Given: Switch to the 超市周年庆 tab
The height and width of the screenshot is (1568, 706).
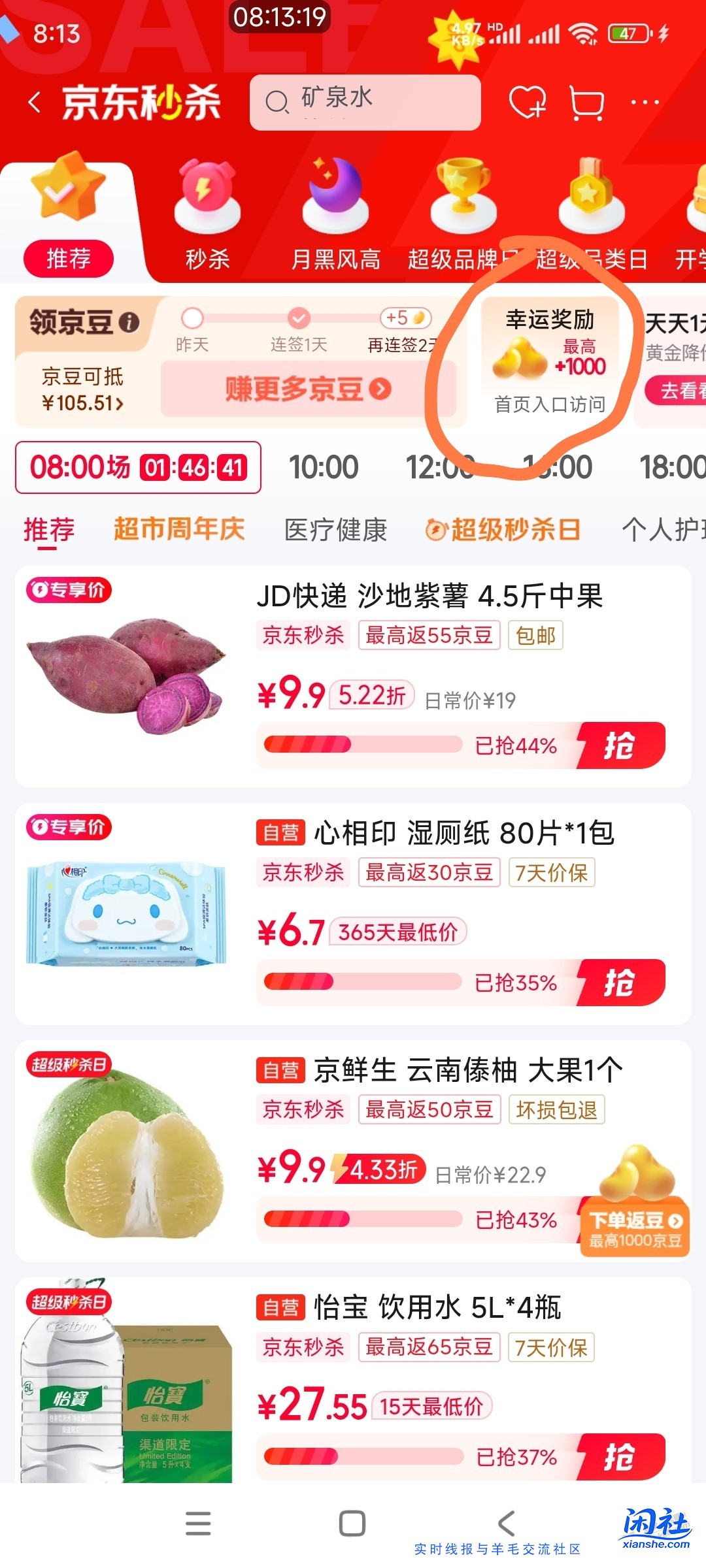Looking at the screenshot, I should pos(178,529).
